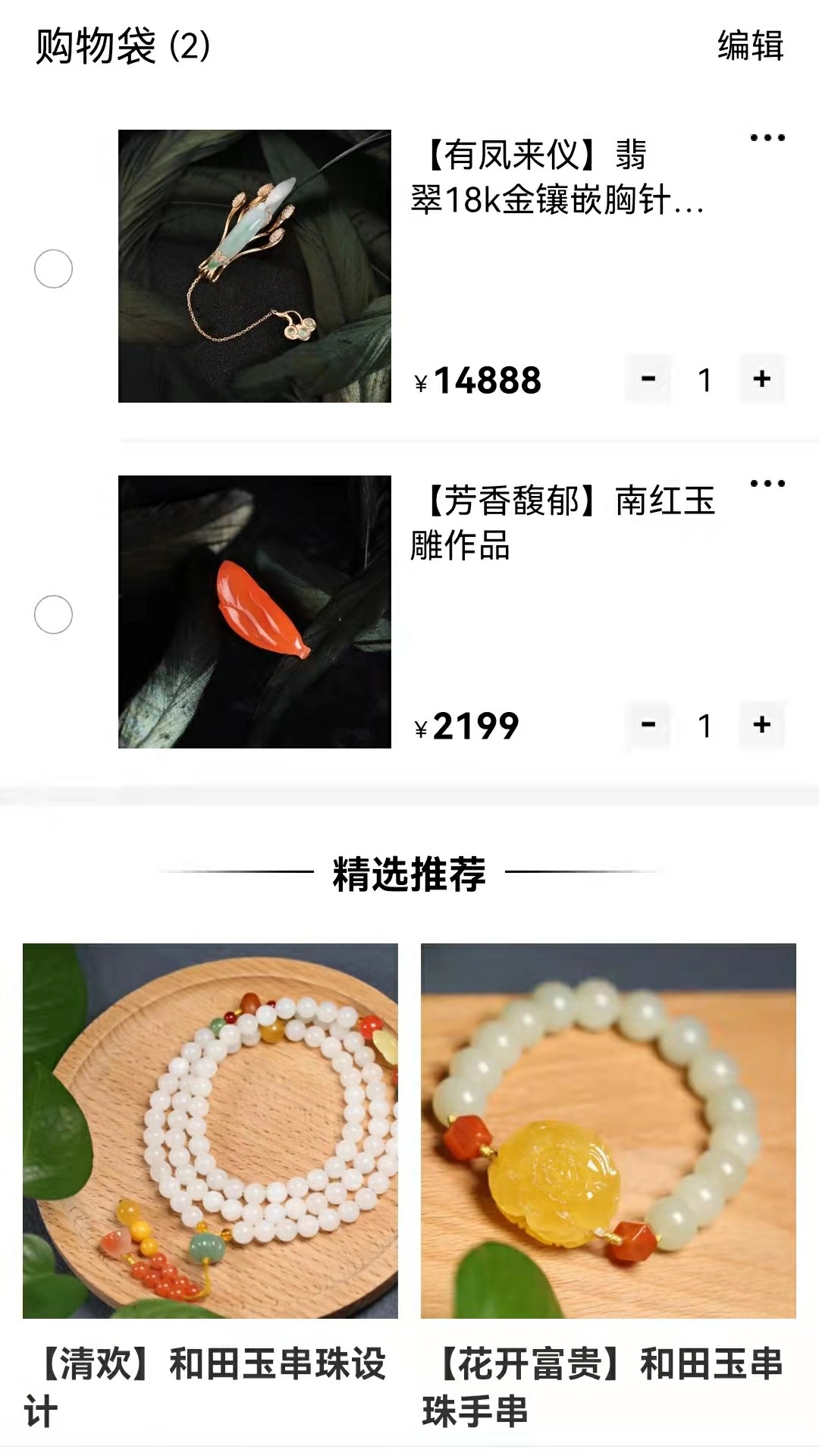Viewport: 819px width, 1456px height.
Task: Tap the plus icon for the 2199 yuan item
Action: 761,726
